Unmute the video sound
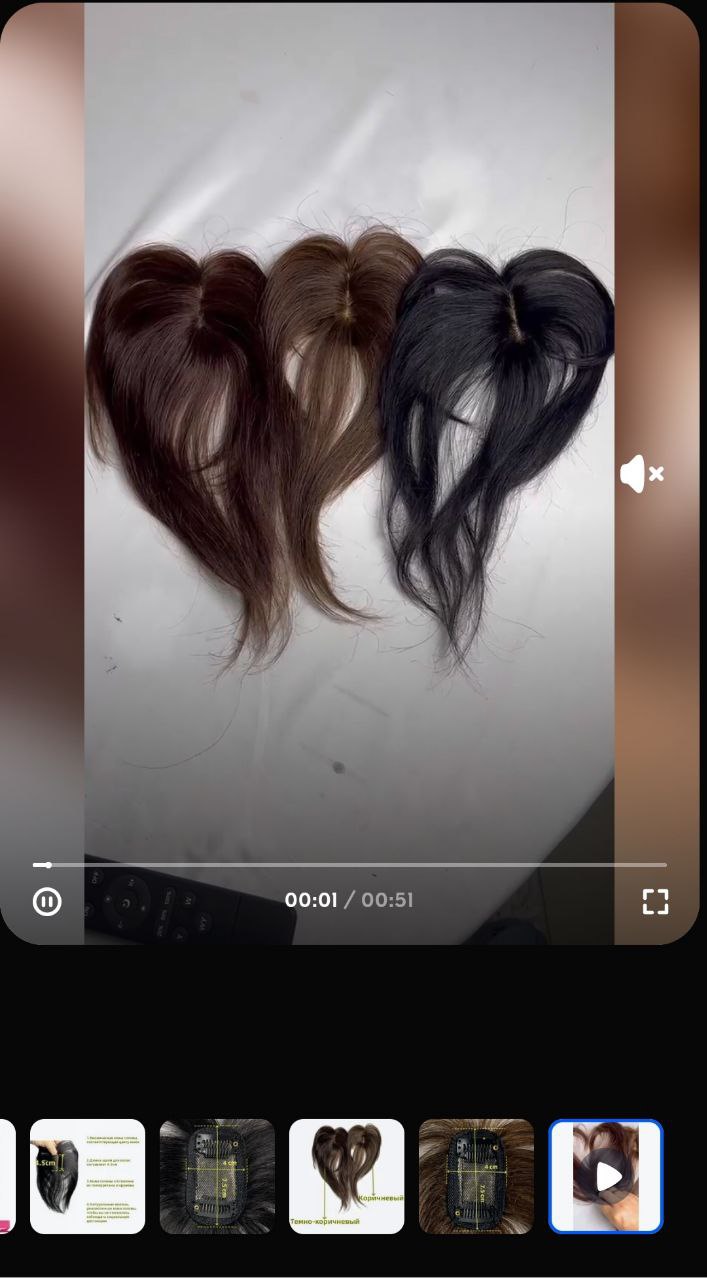Screen dimensions: 707x1280 tap(641, 474)
